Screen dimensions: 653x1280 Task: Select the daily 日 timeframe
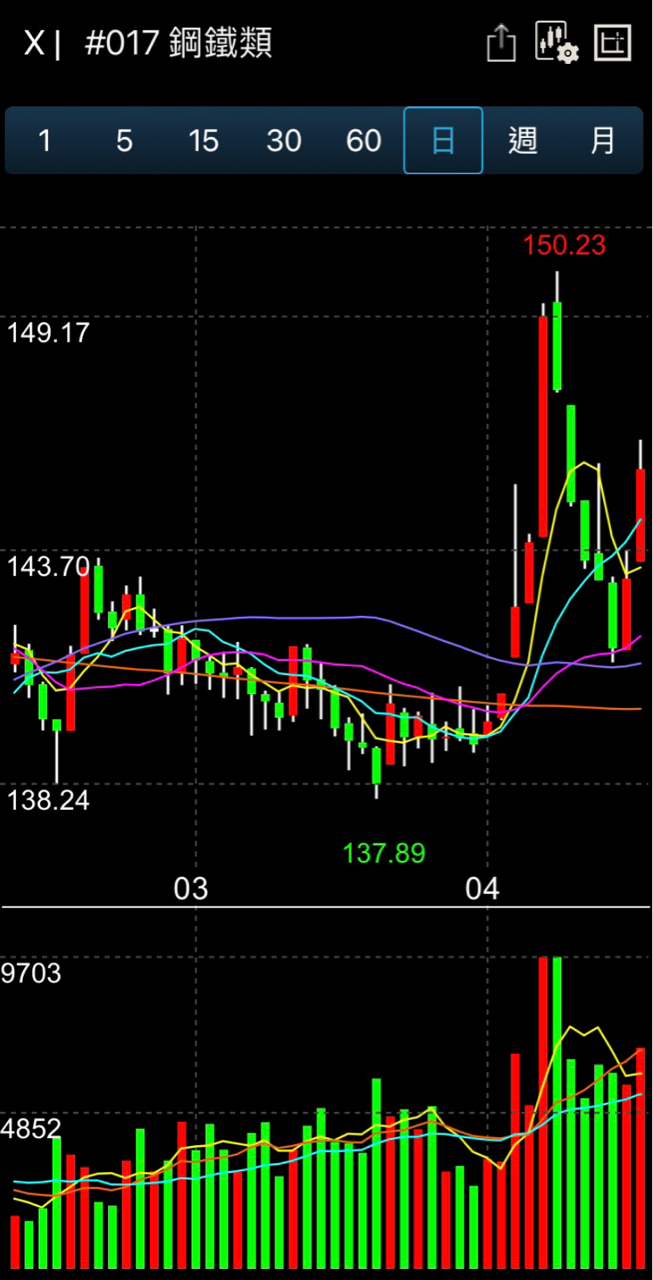pos(443,141)
